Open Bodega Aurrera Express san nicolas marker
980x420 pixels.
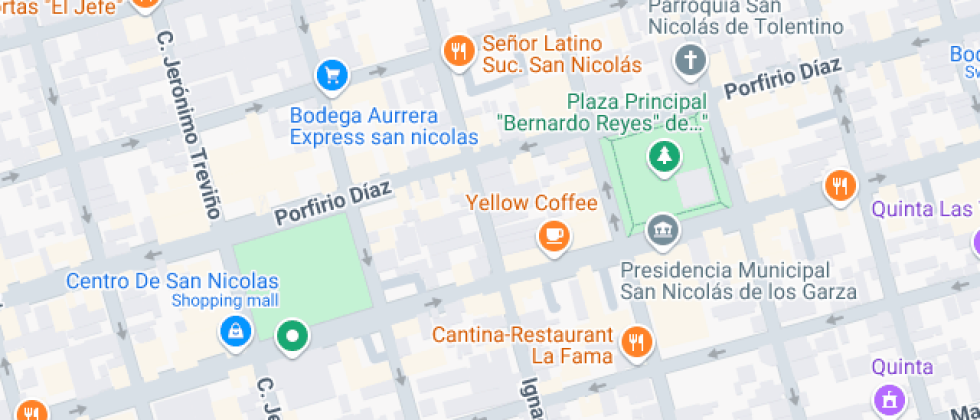331,73
